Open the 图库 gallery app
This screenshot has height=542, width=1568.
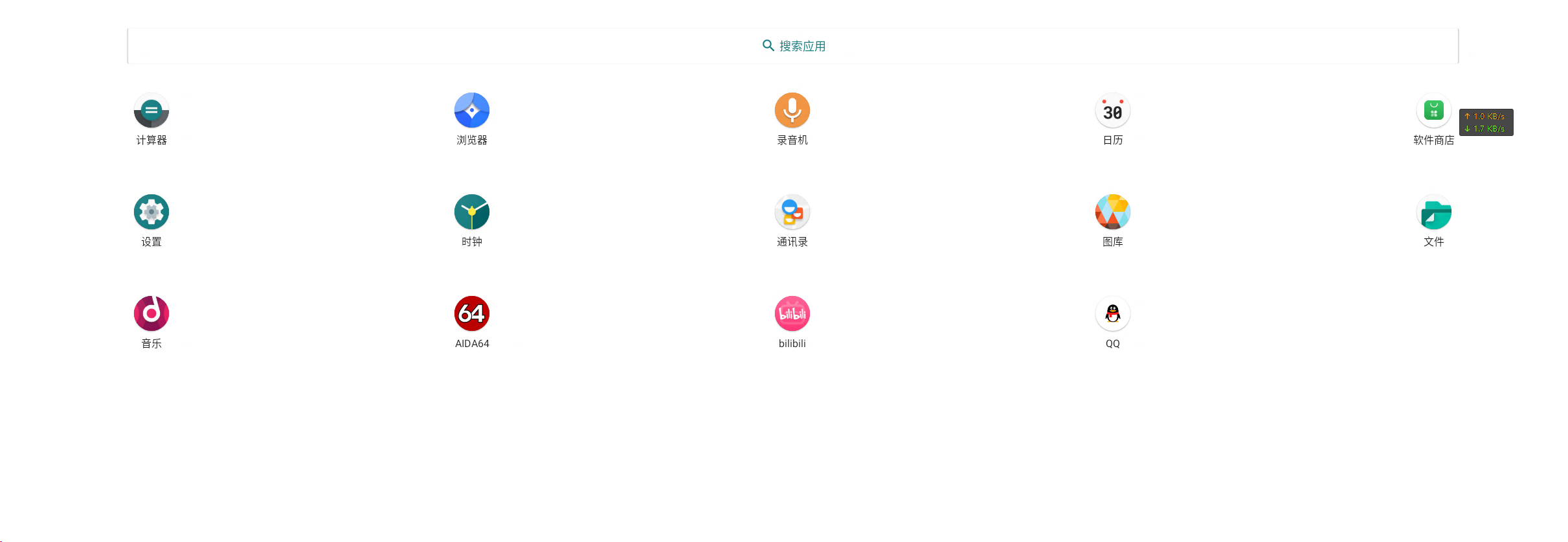click(x=1112, y=212)
